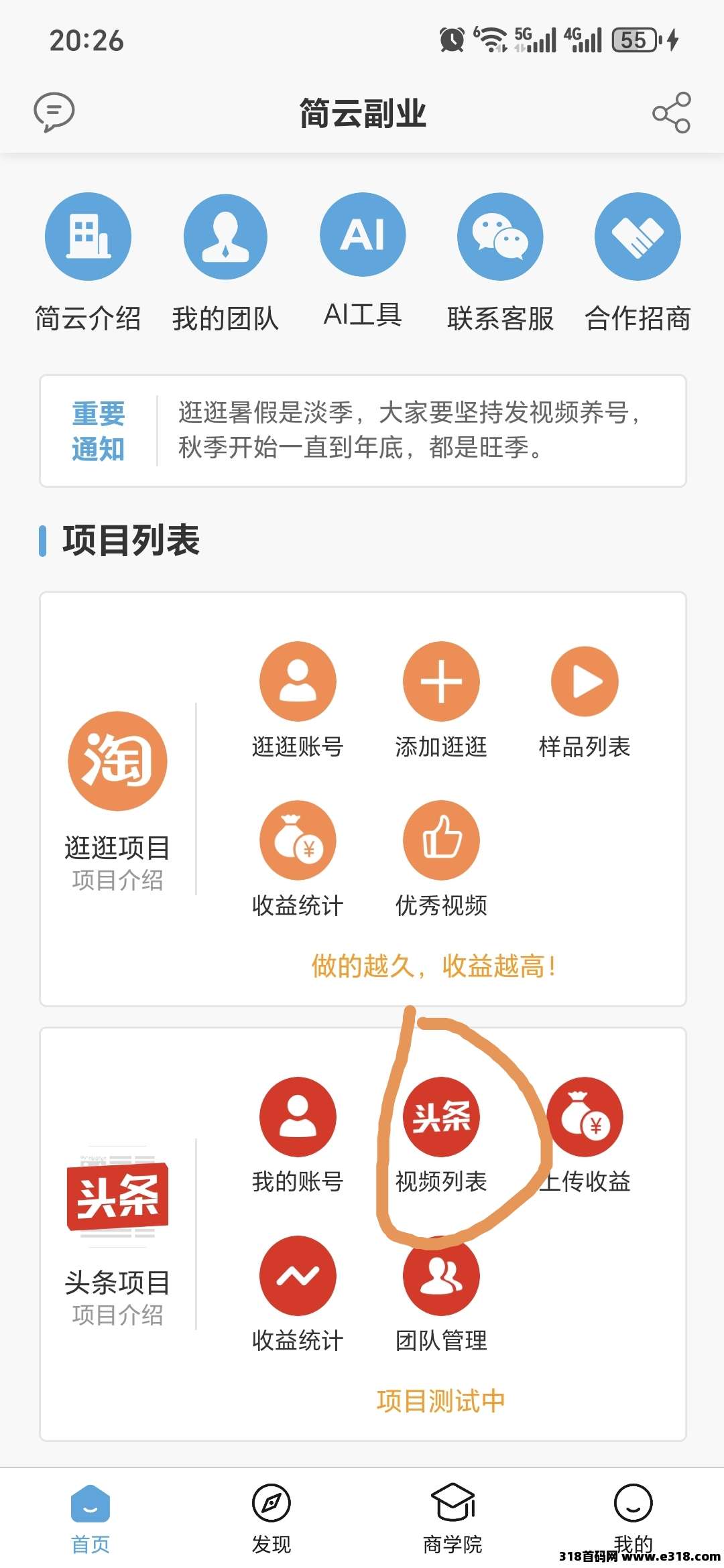
Task: Switch to 商学院 tab
Action: pos(452,1519)
